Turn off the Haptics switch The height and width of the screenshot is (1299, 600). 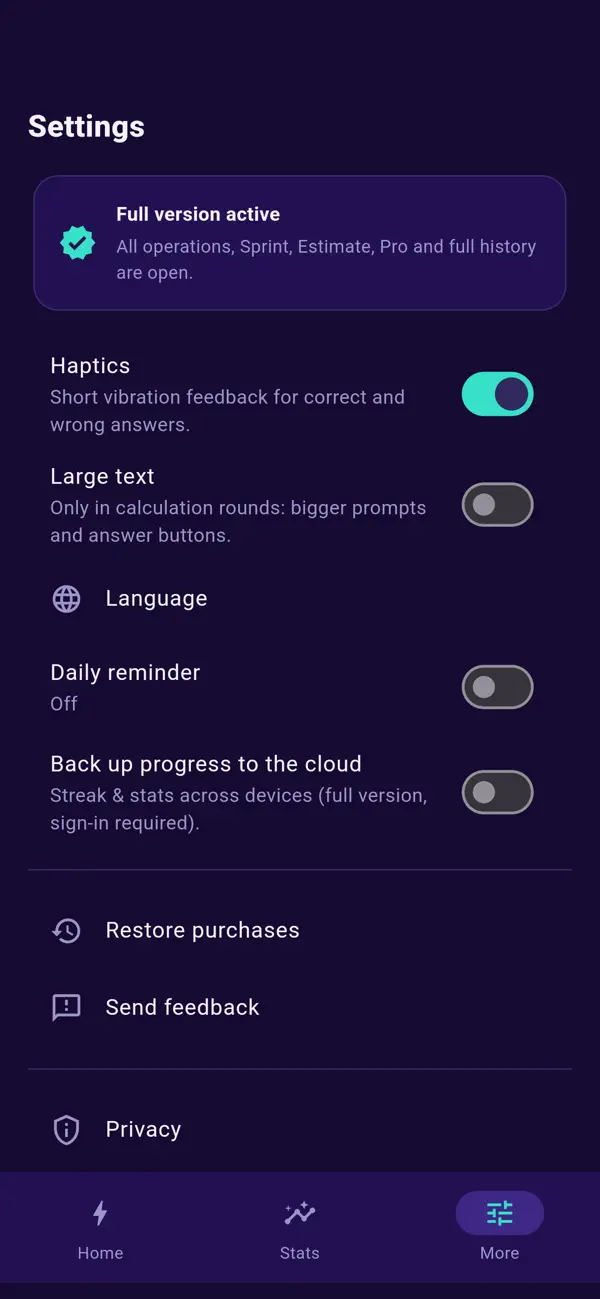tap(497, 394)
